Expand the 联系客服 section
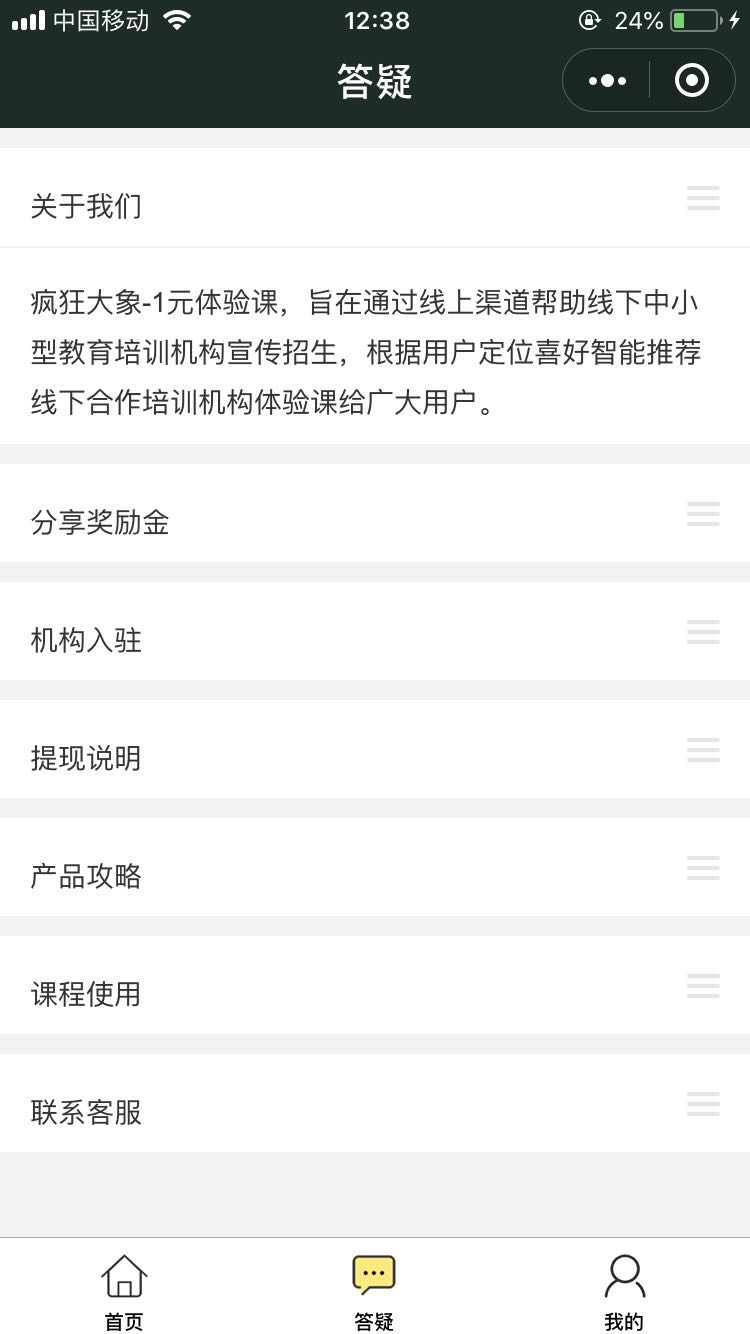This screenshot has height=1334, width=750. [375, 1103]
